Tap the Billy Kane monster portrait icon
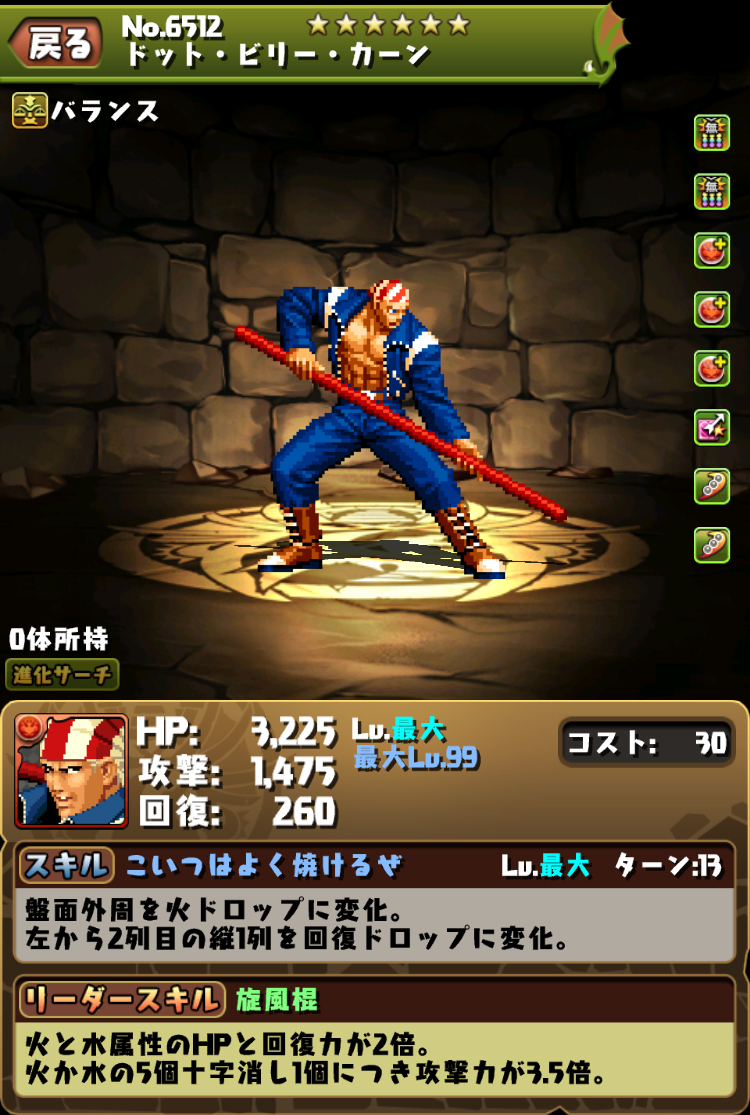 [x=72, y=770]
